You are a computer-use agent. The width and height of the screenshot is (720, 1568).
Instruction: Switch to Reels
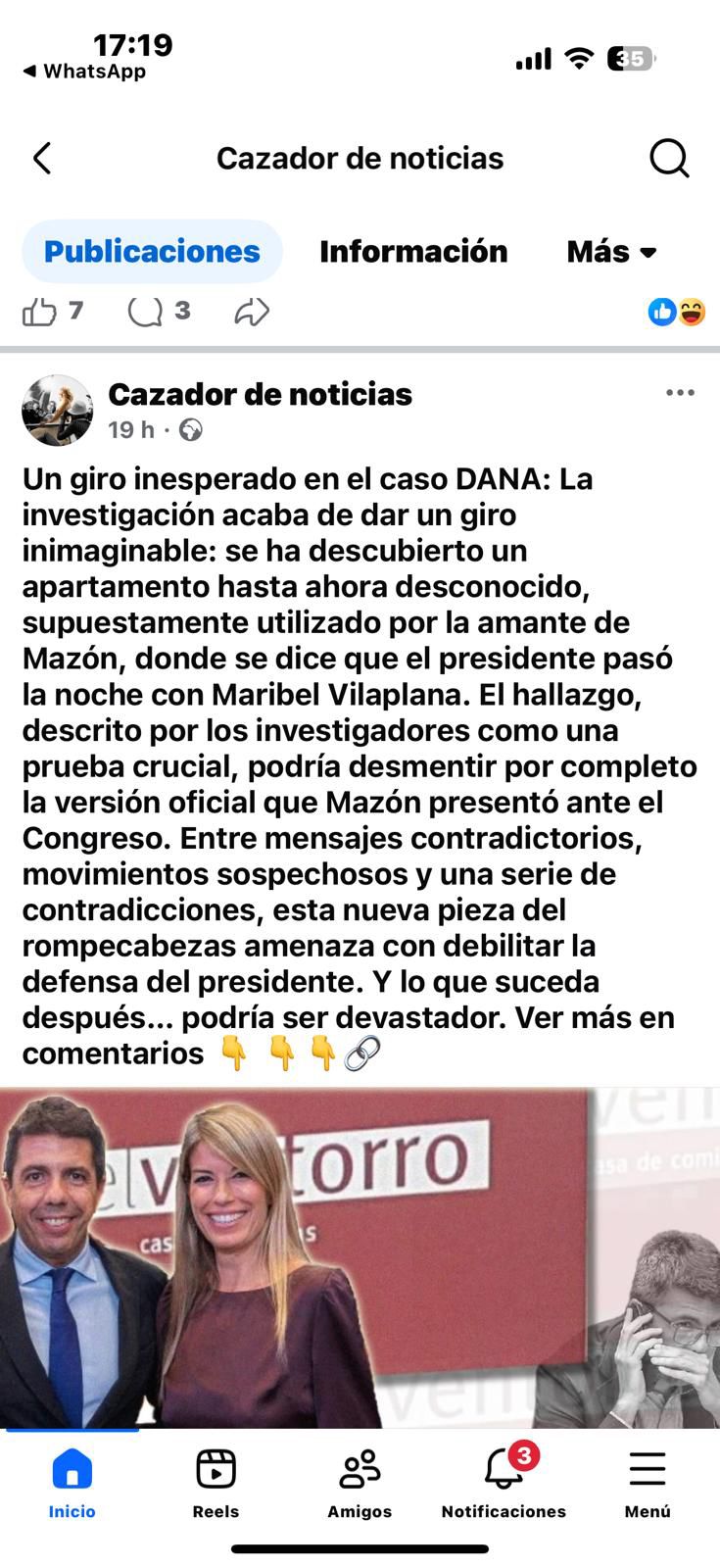pos(216,1481)
